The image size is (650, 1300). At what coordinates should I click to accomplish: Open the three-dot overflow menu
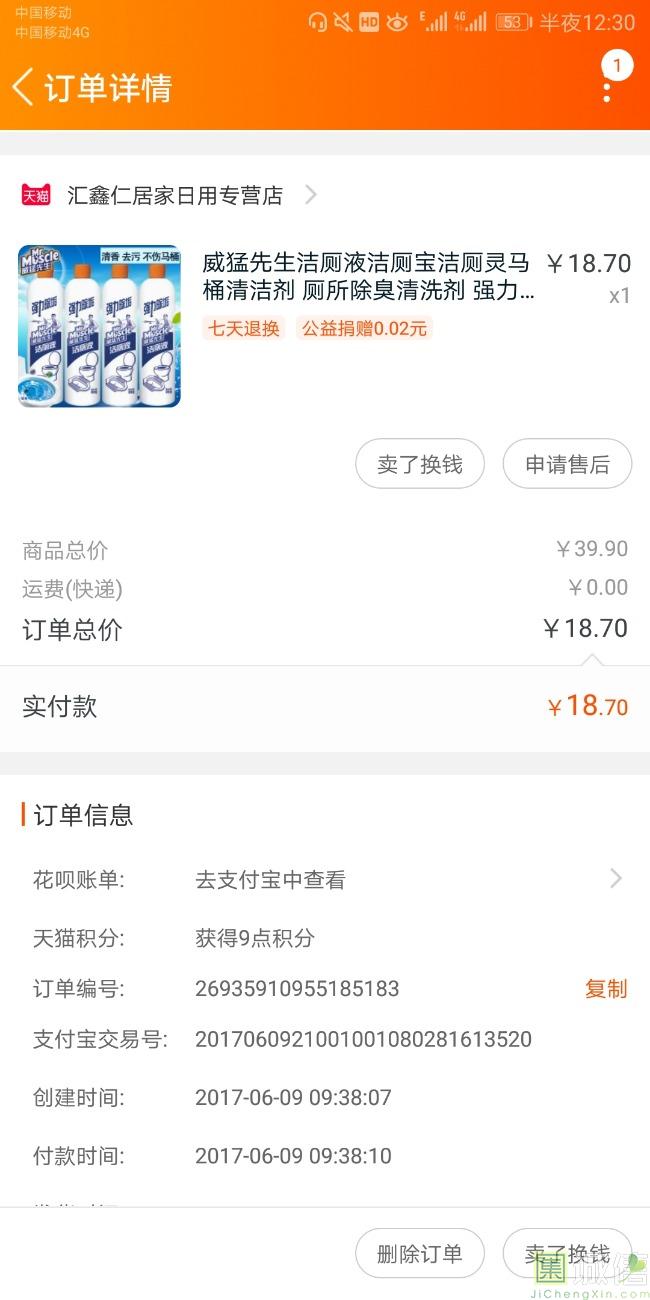tap(607, 87)
